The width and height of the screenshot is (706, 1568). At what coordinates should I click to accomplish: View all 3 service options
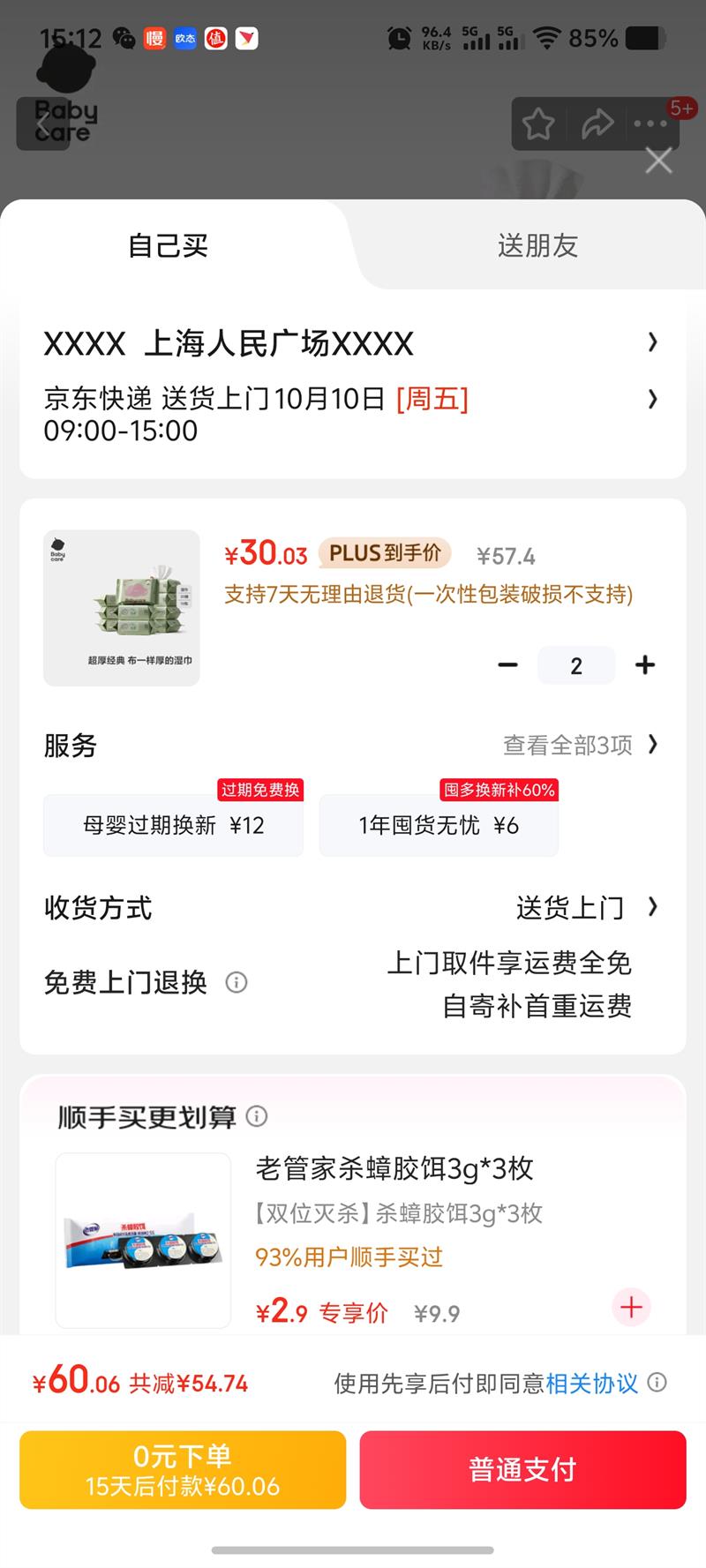580,746
